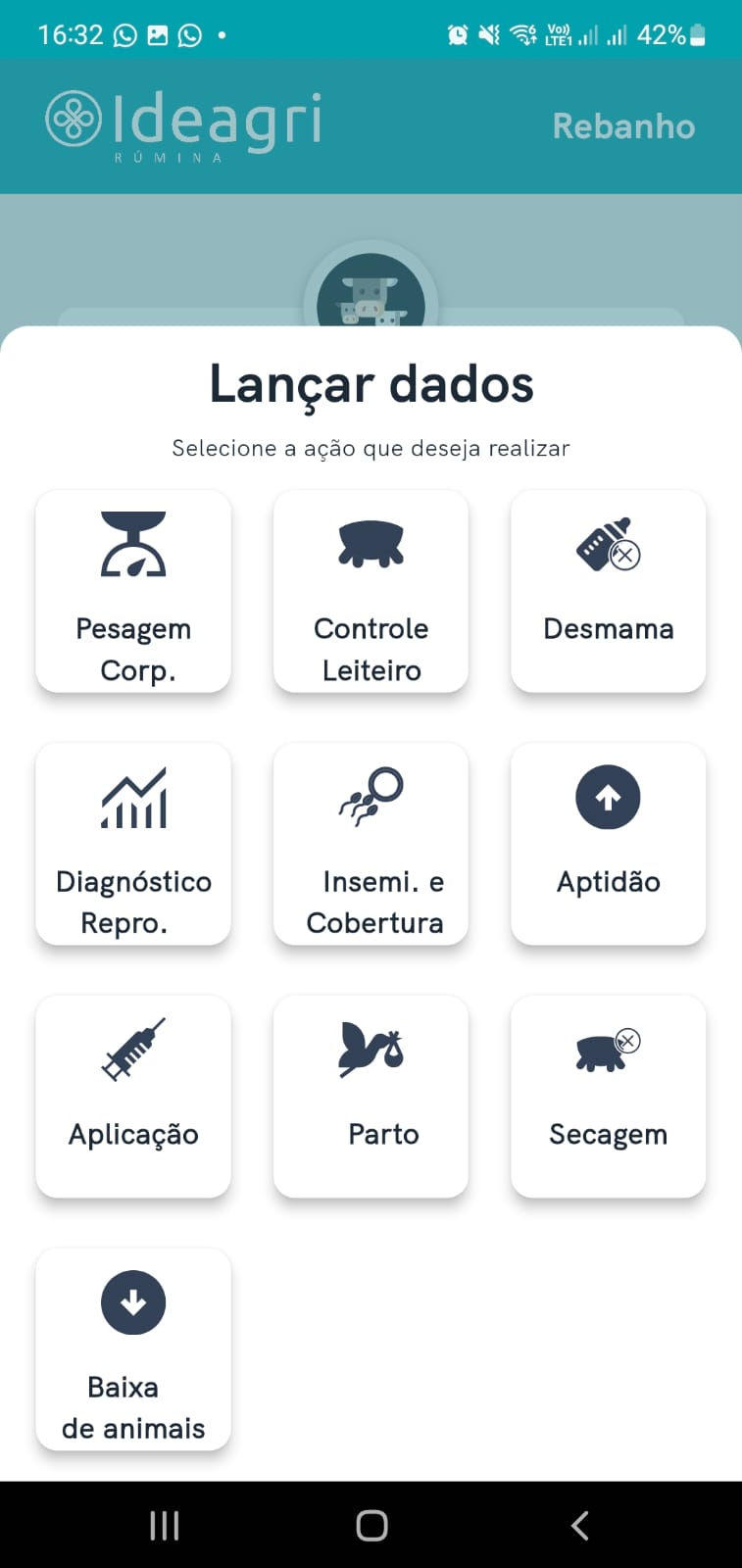Viewport: 742px width, 1568px height.
Task: Open the Pesagem Corp. action card
Action: (133, 592)
